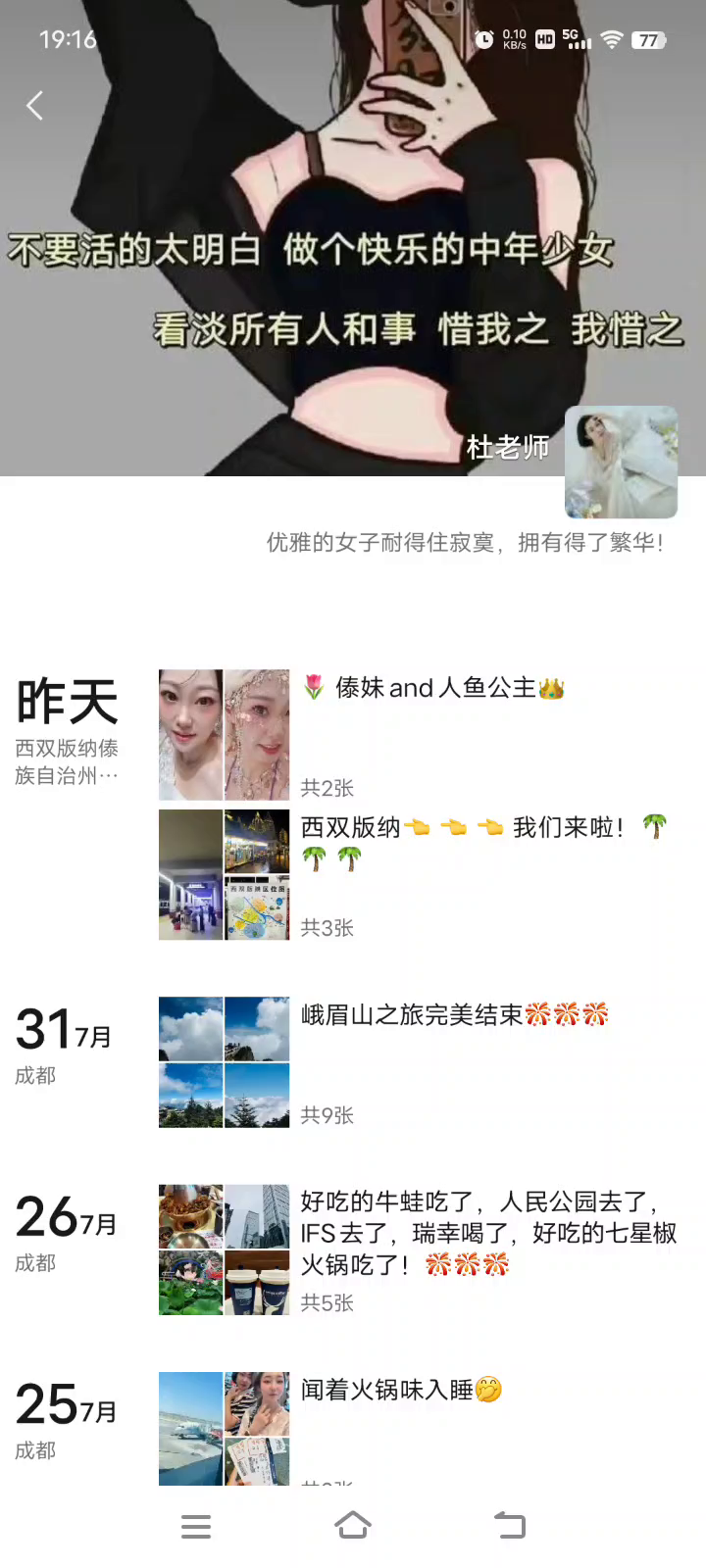Open the 西双版纳 我们来啦 post
This screenshot has width=706, height=1568.
point(461,829)
